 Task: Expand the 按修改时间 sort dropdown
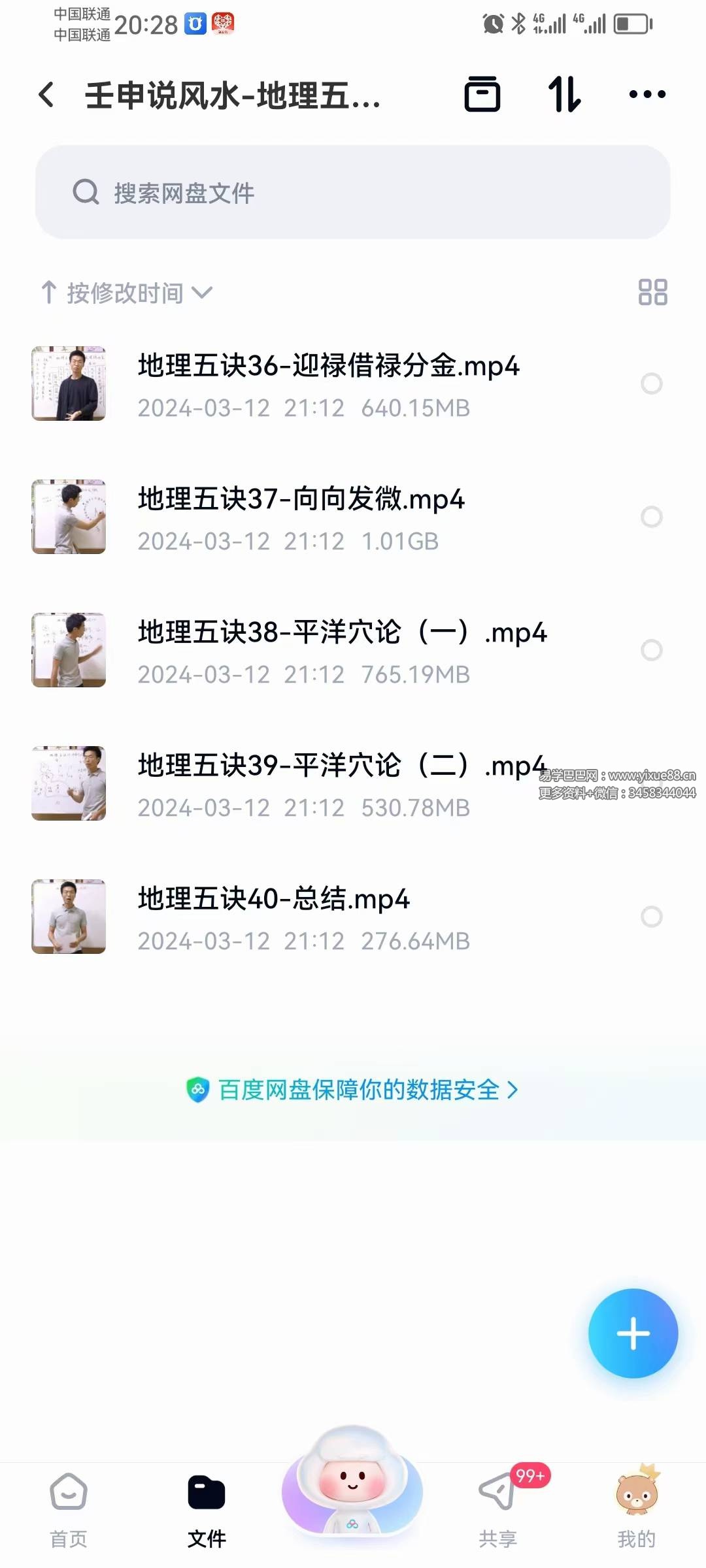click(127, 293)
